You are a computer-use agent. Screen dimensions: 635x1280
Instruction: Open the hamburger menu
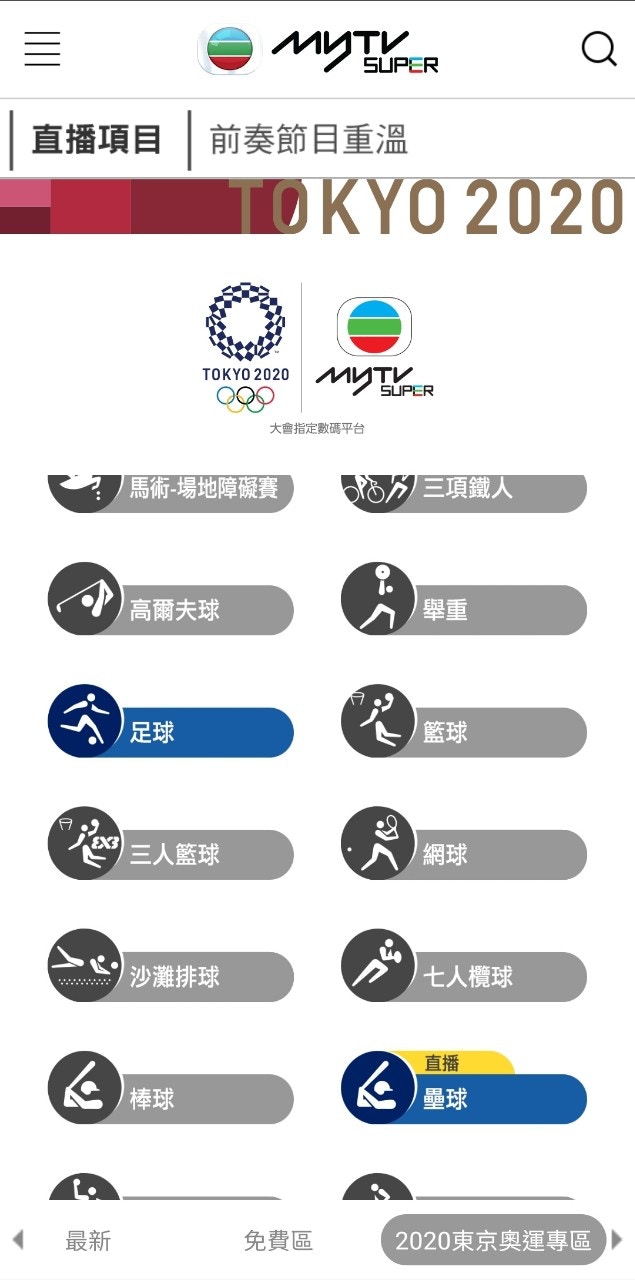42,48
